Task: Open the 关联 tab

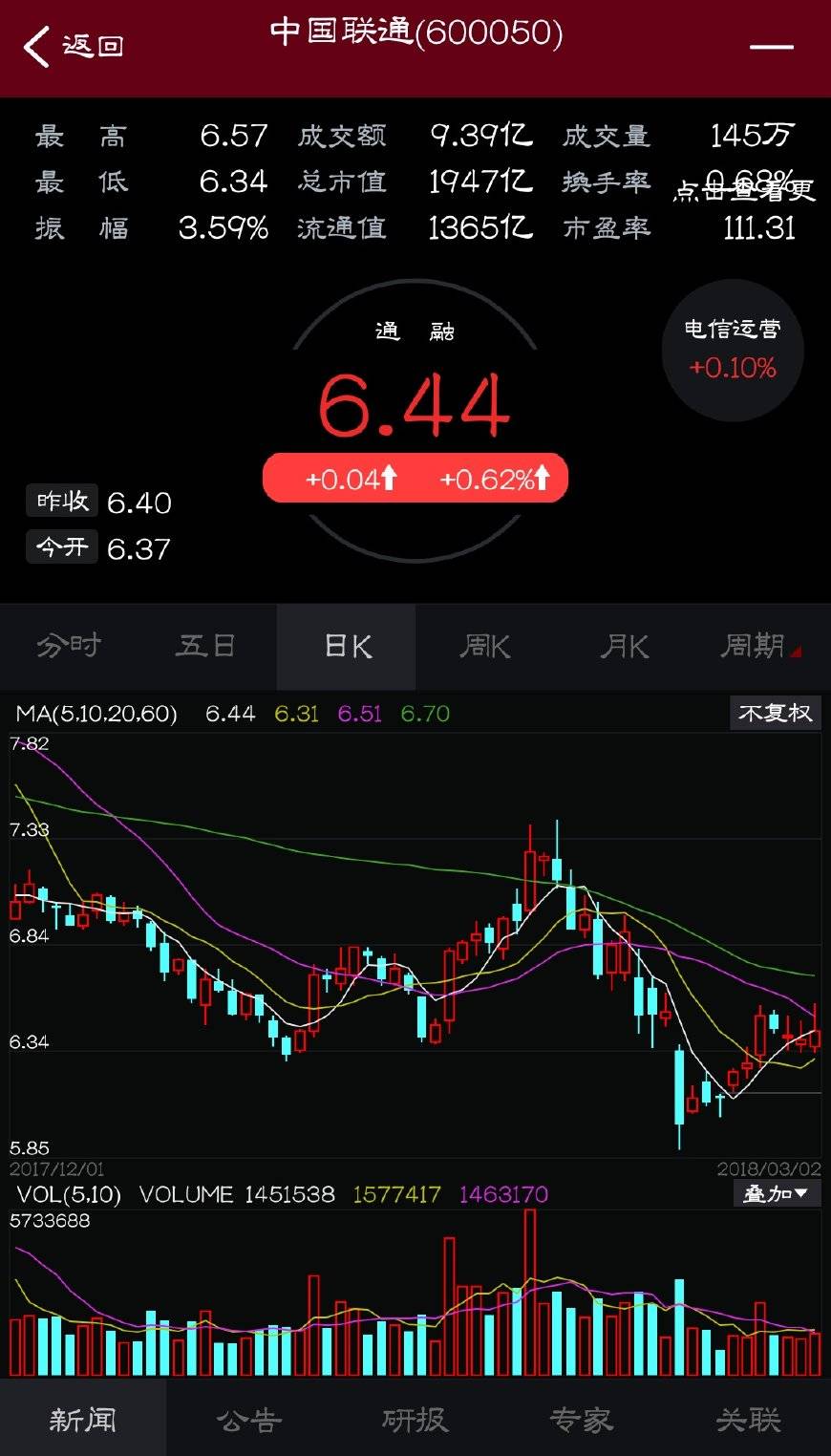Action: pos(748,1419)
